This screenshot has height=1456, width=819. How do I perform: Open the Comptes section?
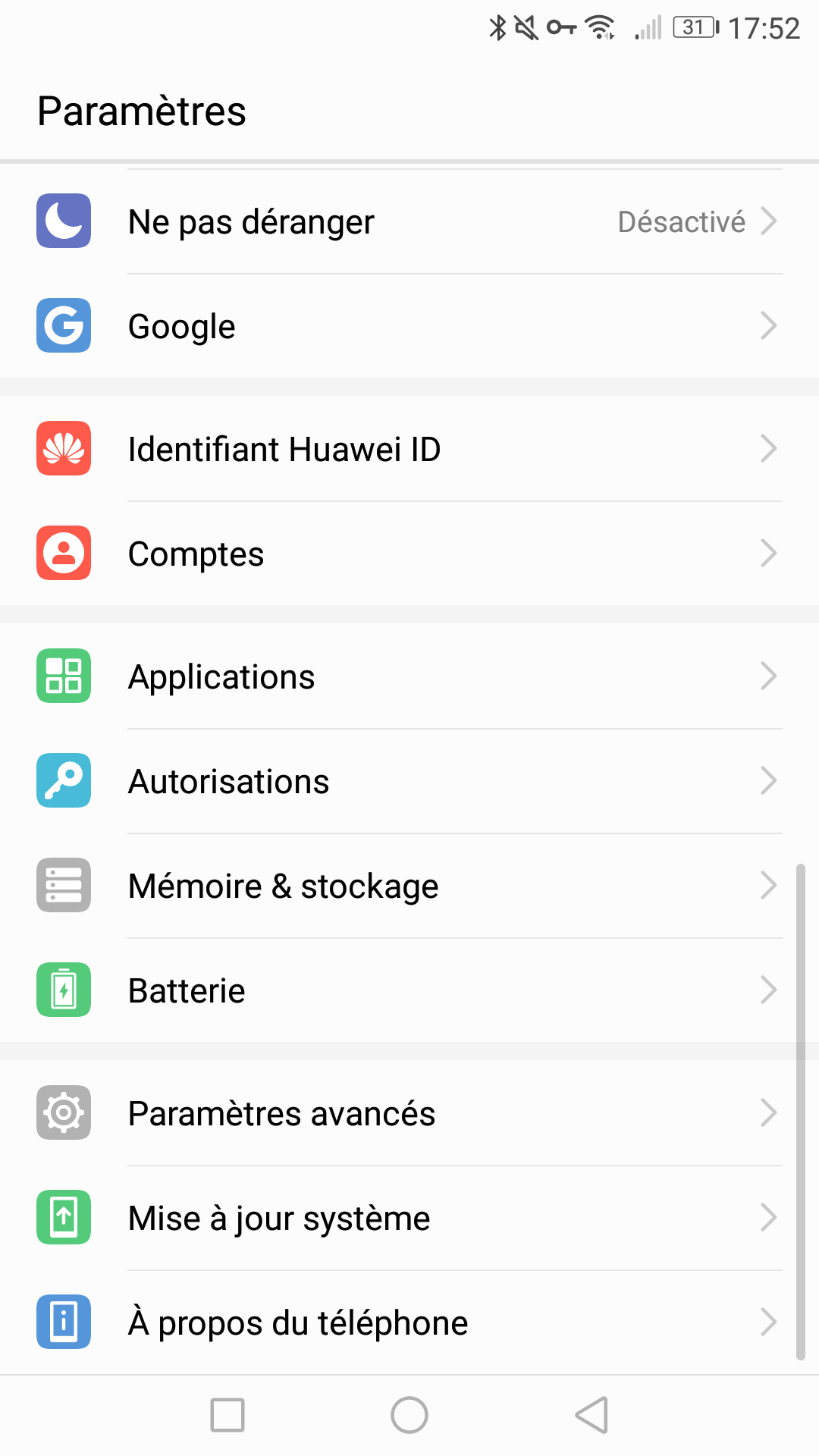409,554
